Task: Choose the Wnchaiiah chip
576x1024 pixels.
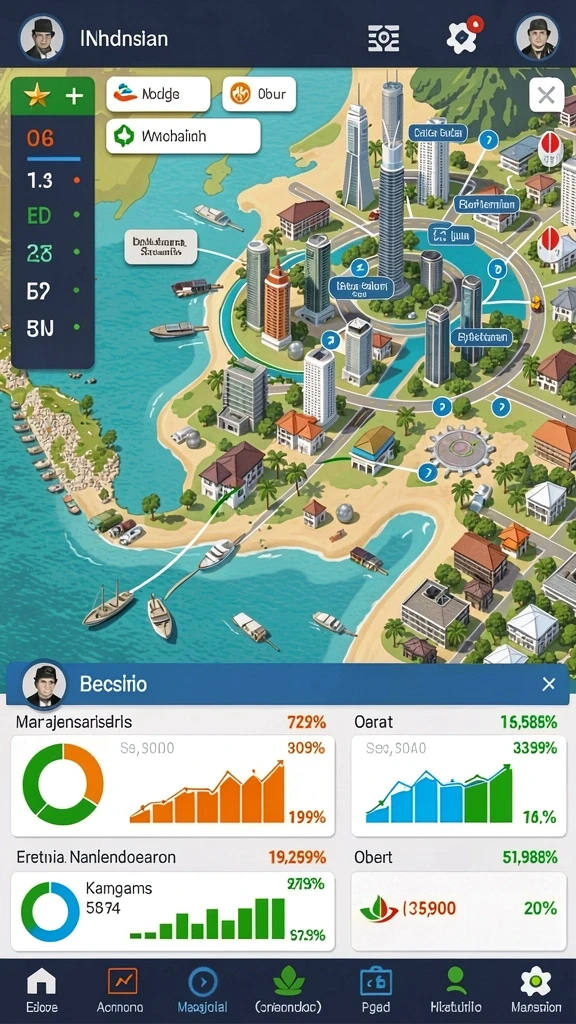Action: (183, 136)
